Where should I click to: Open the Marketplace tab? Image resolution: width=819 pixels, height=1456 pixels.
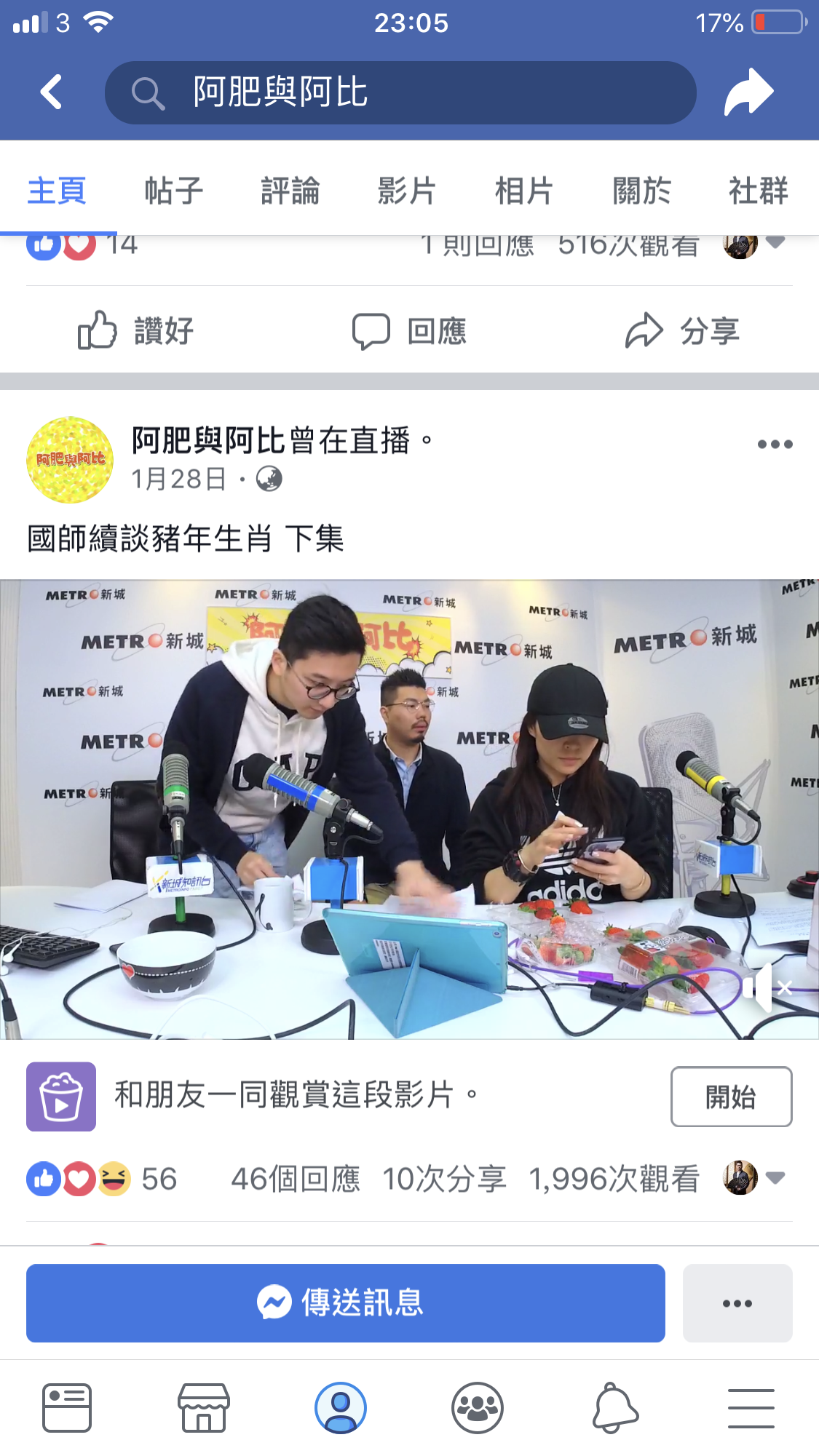[x=204, y=1408]
